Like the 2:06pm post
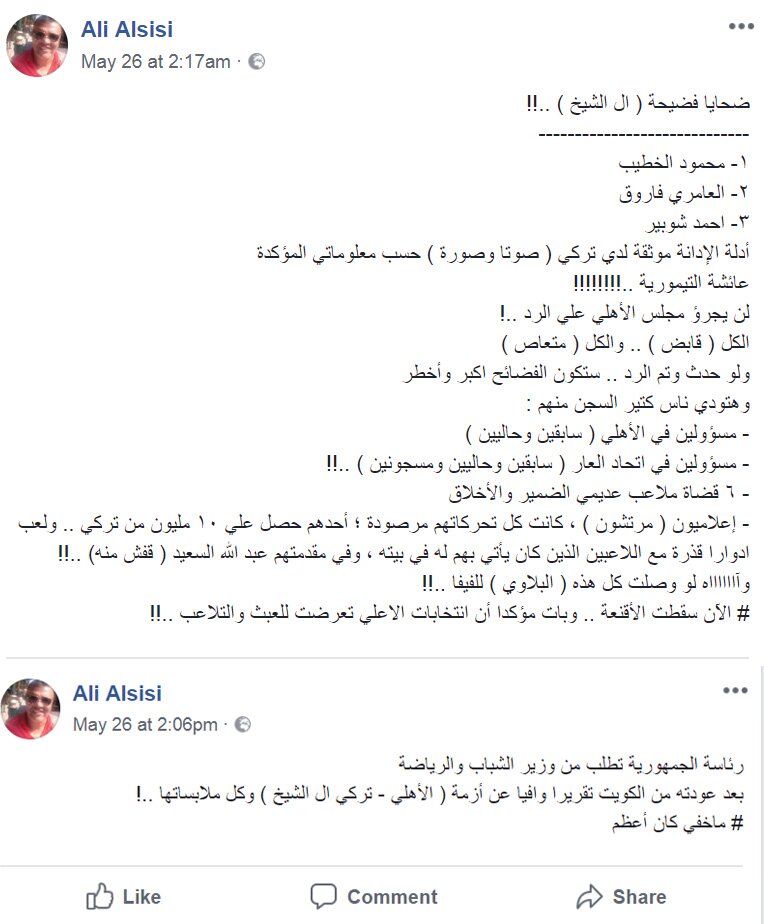The height and width of the screenshot is (924, 764). pyautogui.click(x=124, y=896)
